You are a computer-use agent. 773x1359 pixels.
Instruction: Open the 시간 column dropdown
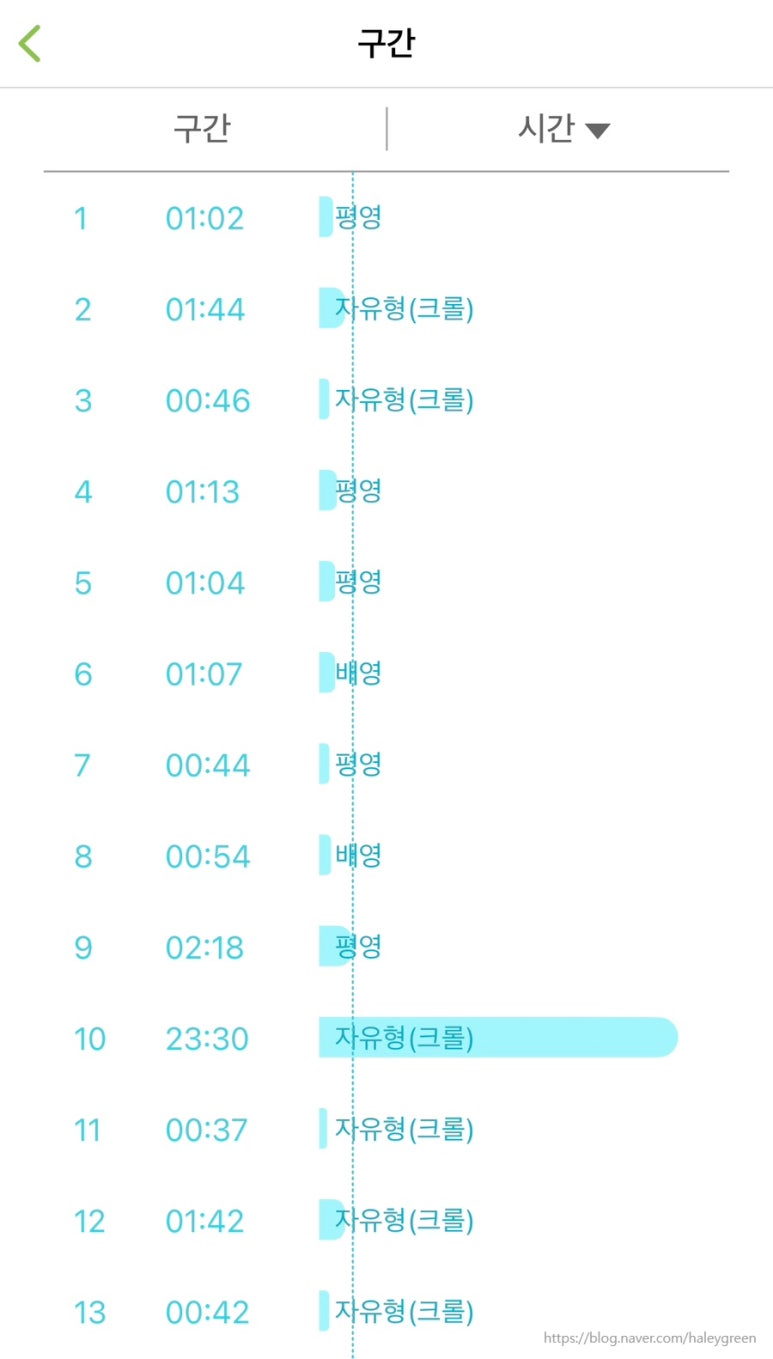pyautogui.click(x=564, y=129)
